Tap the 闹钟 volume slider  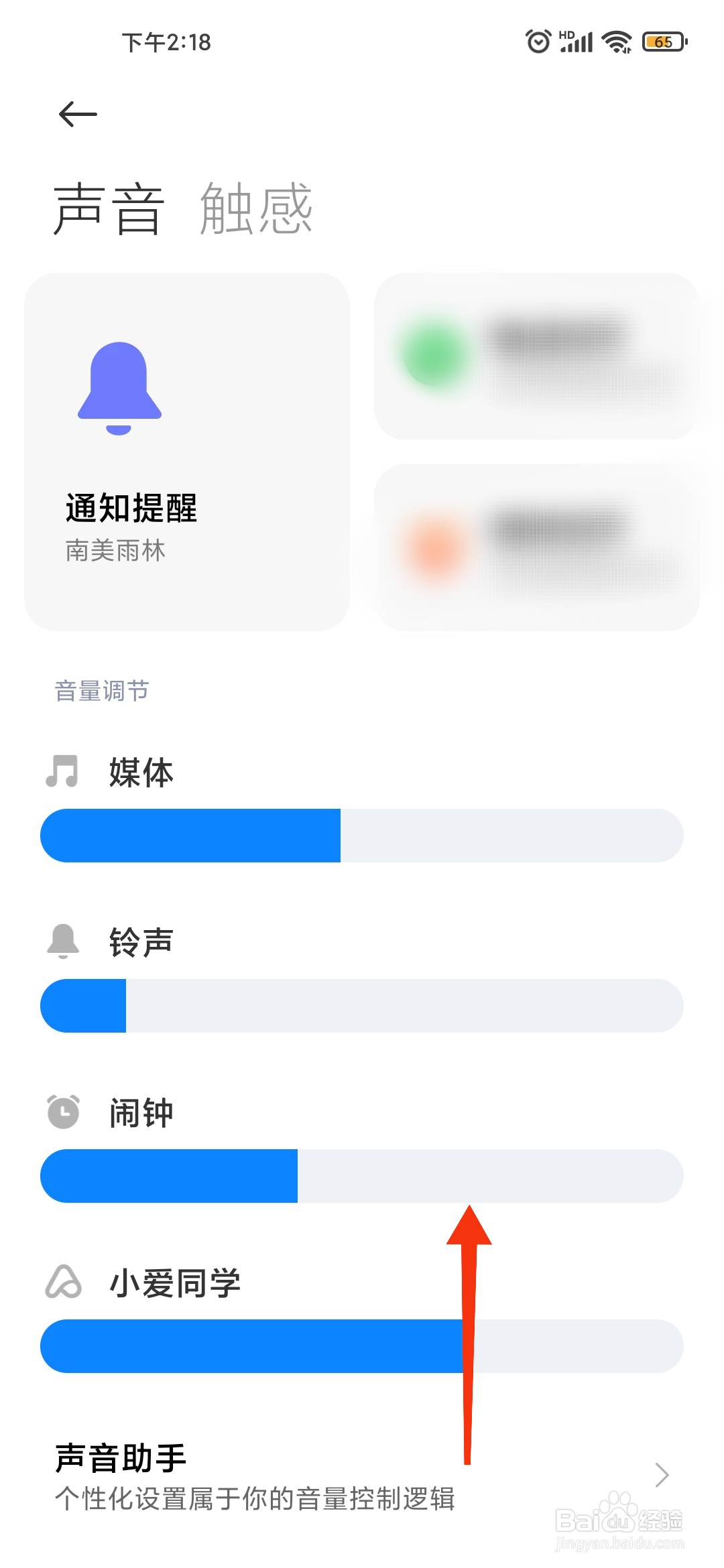tap(362, 1176)
